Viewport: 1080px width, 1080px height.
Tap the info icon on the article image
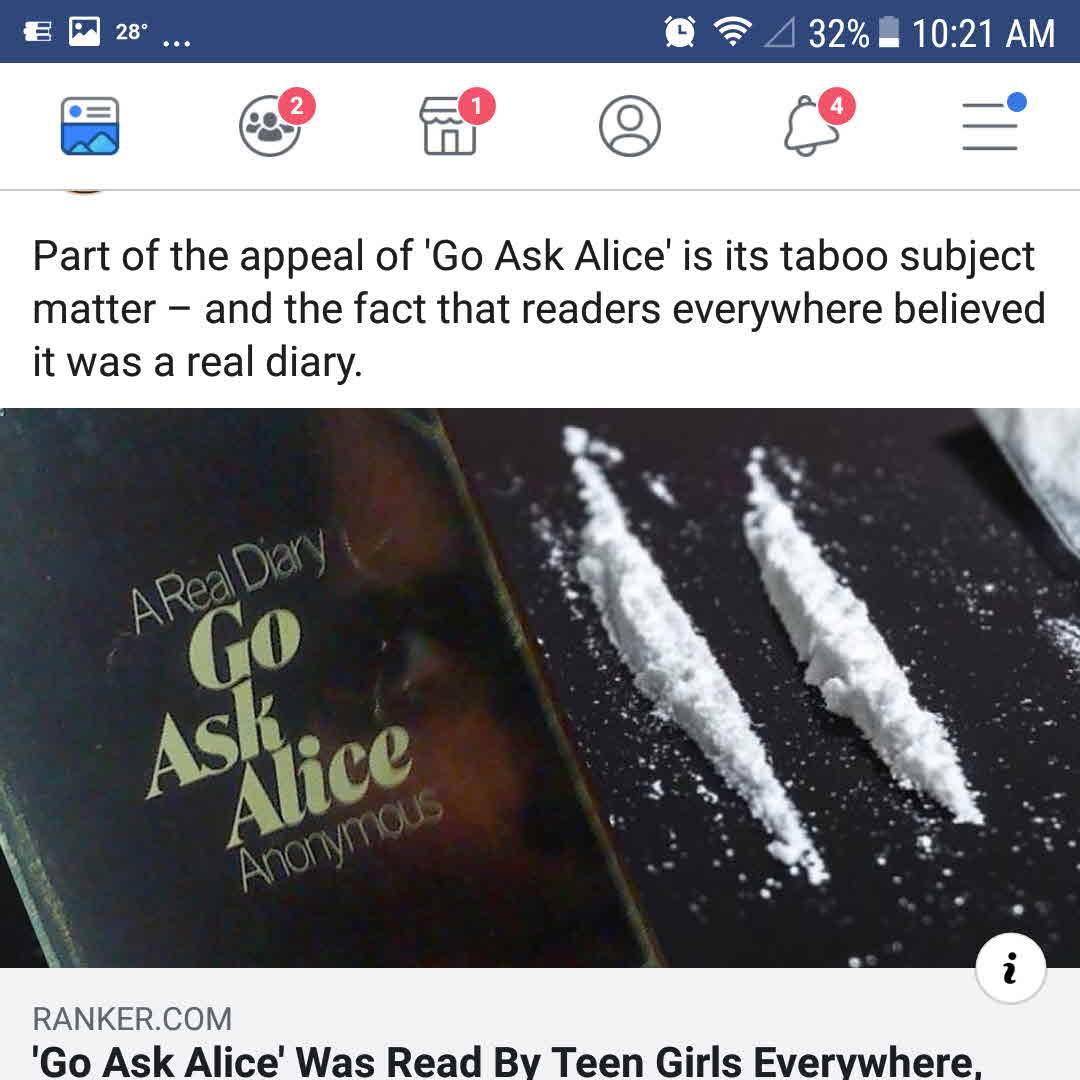[1010, 968]
